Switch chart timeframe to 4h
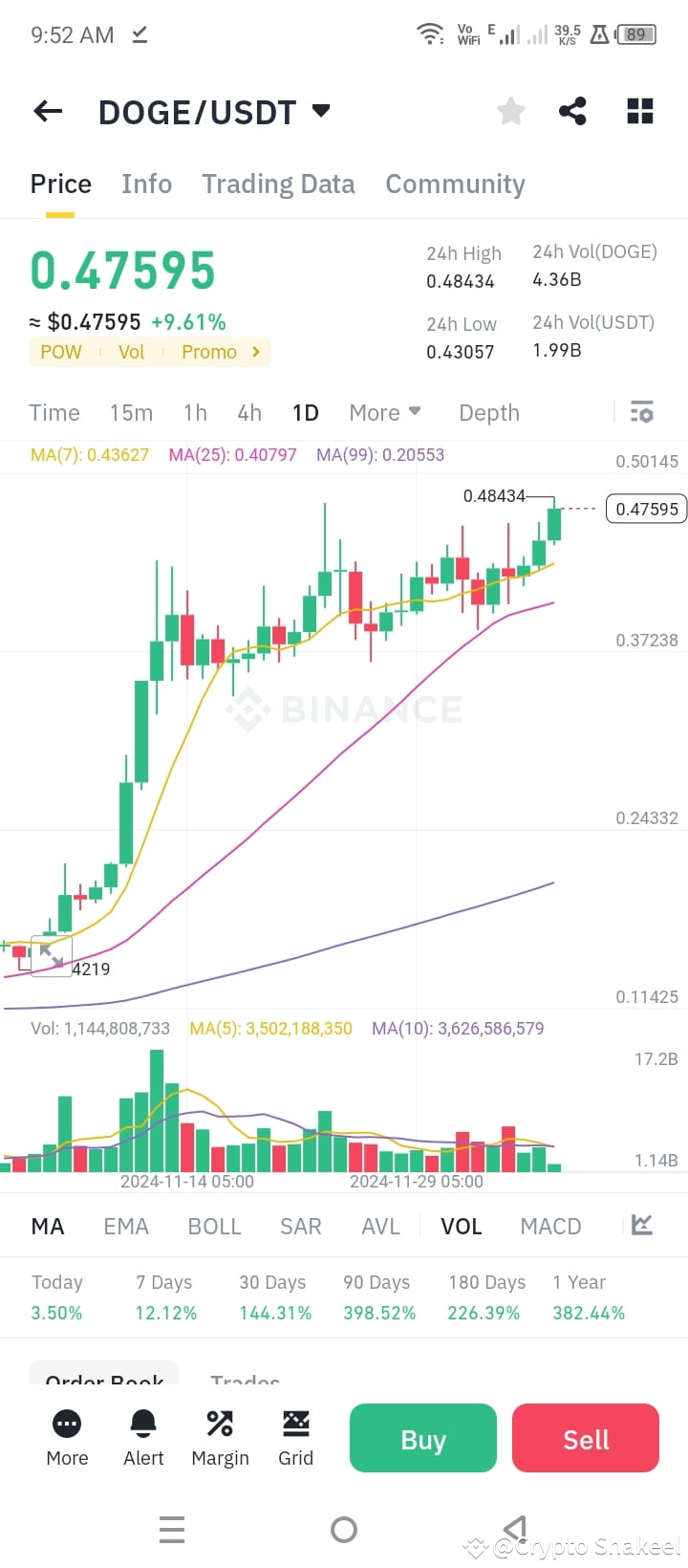 point(249,412)
